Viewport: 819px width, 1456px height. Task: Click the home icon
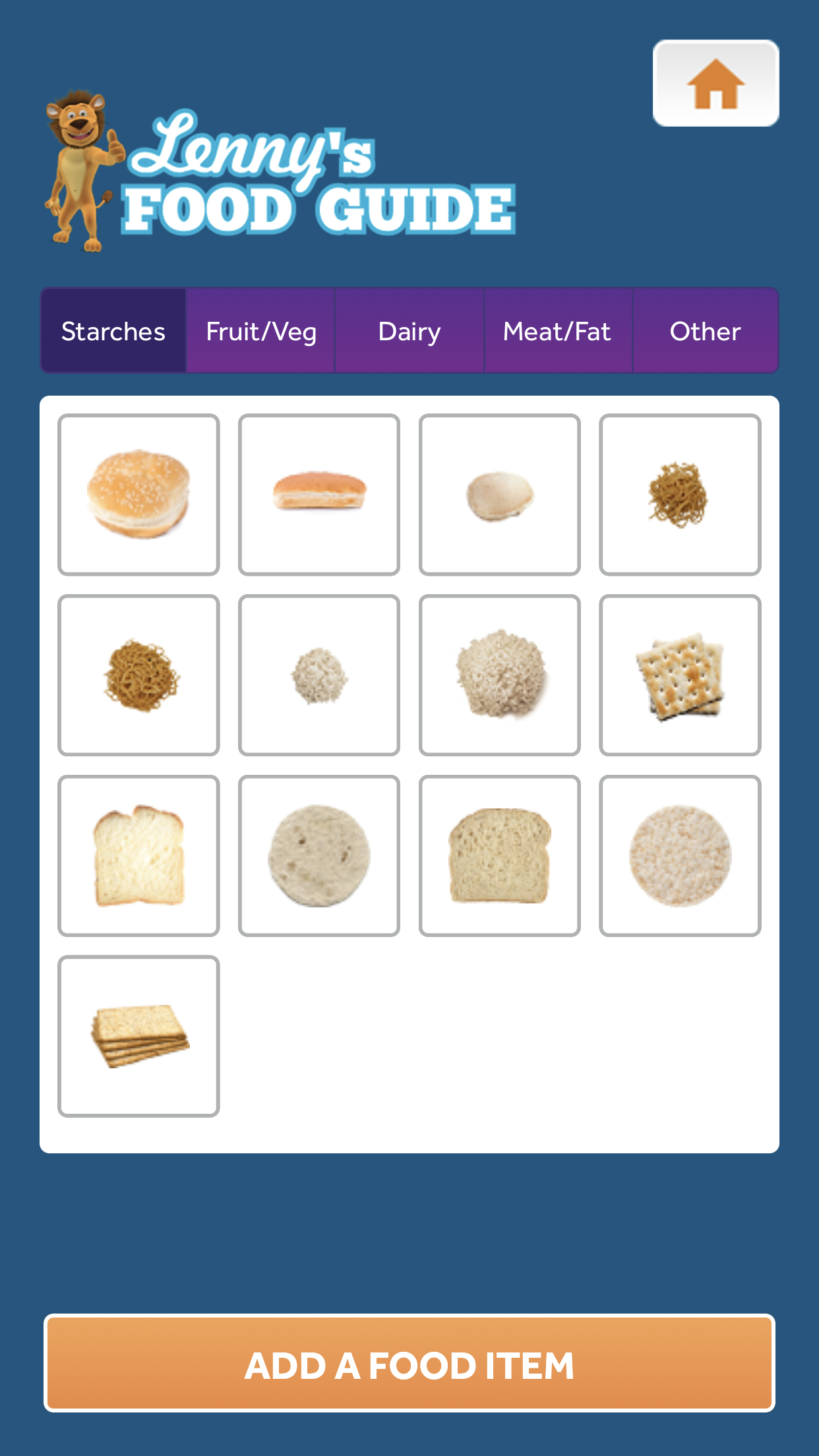715,83
